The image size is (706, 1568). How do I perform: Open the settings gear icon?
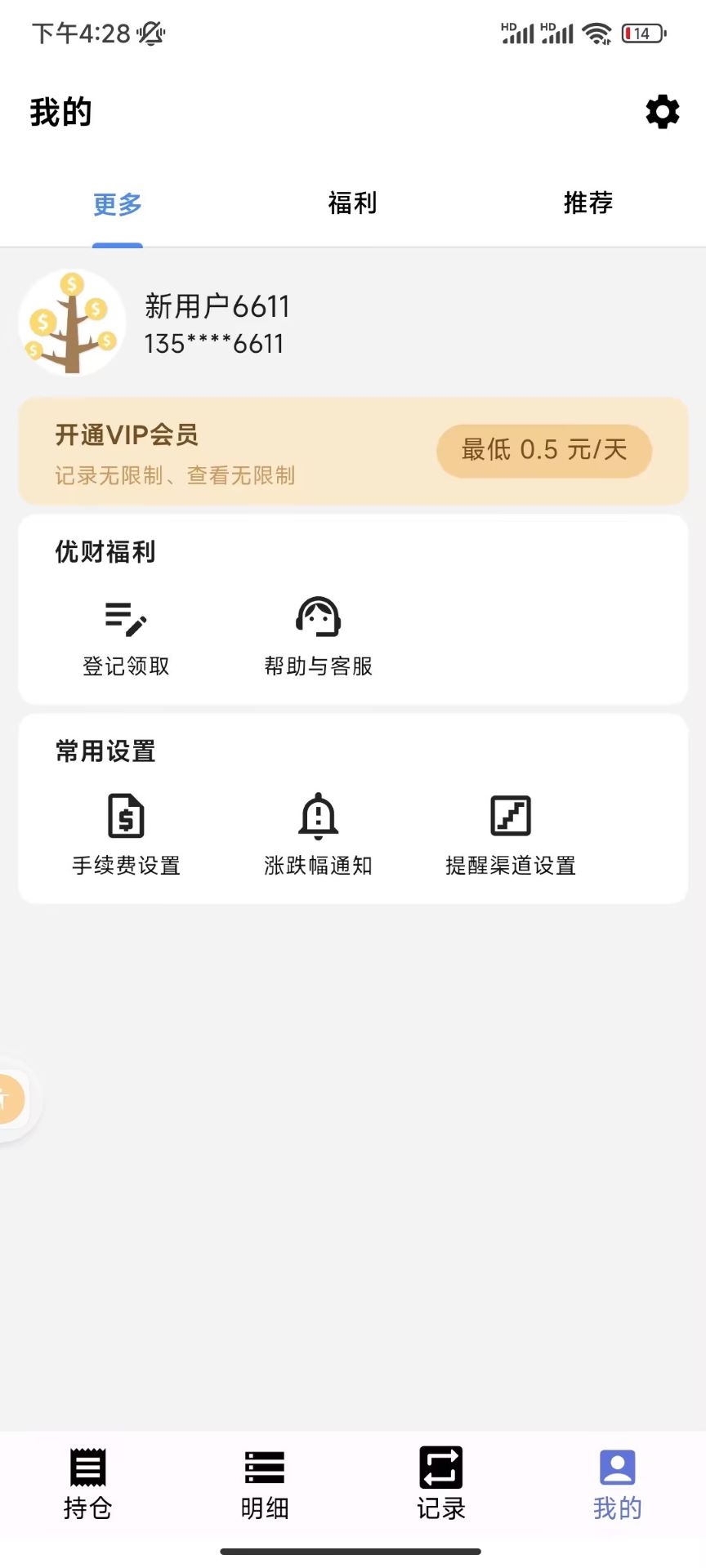(x=662, y=112)
